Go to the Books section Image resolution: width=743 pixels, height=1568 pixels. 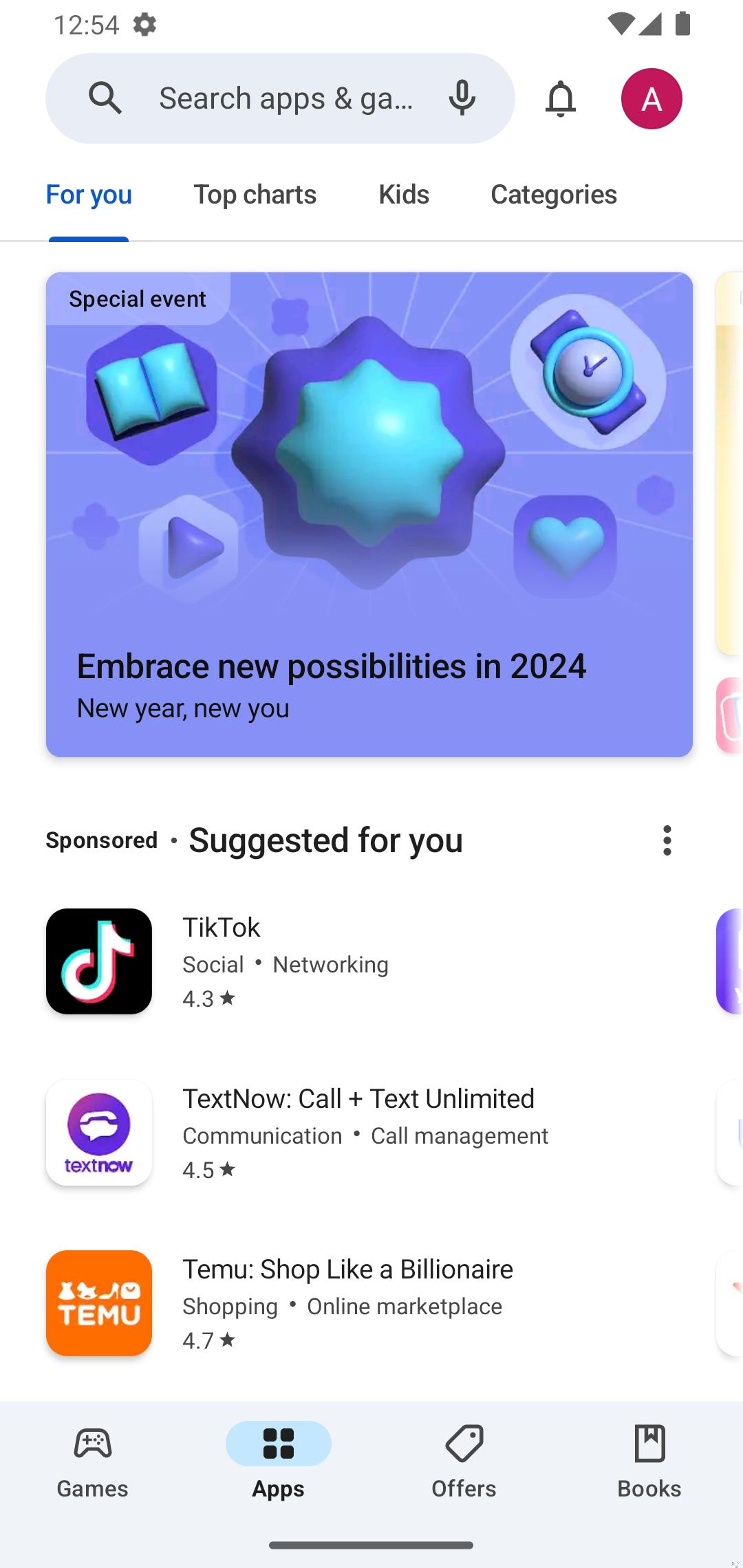coord(650,1461)
